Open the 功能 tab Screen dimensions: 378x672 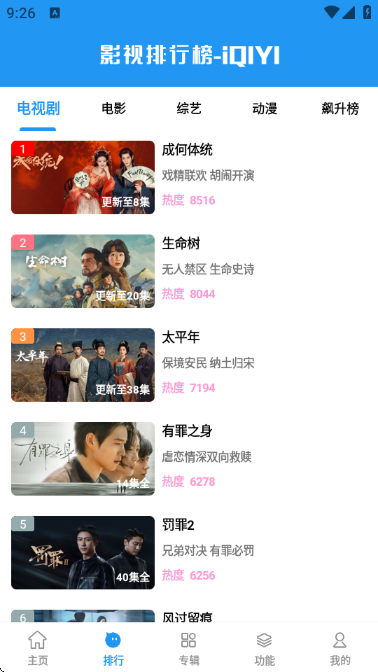[x=264, y=648]
